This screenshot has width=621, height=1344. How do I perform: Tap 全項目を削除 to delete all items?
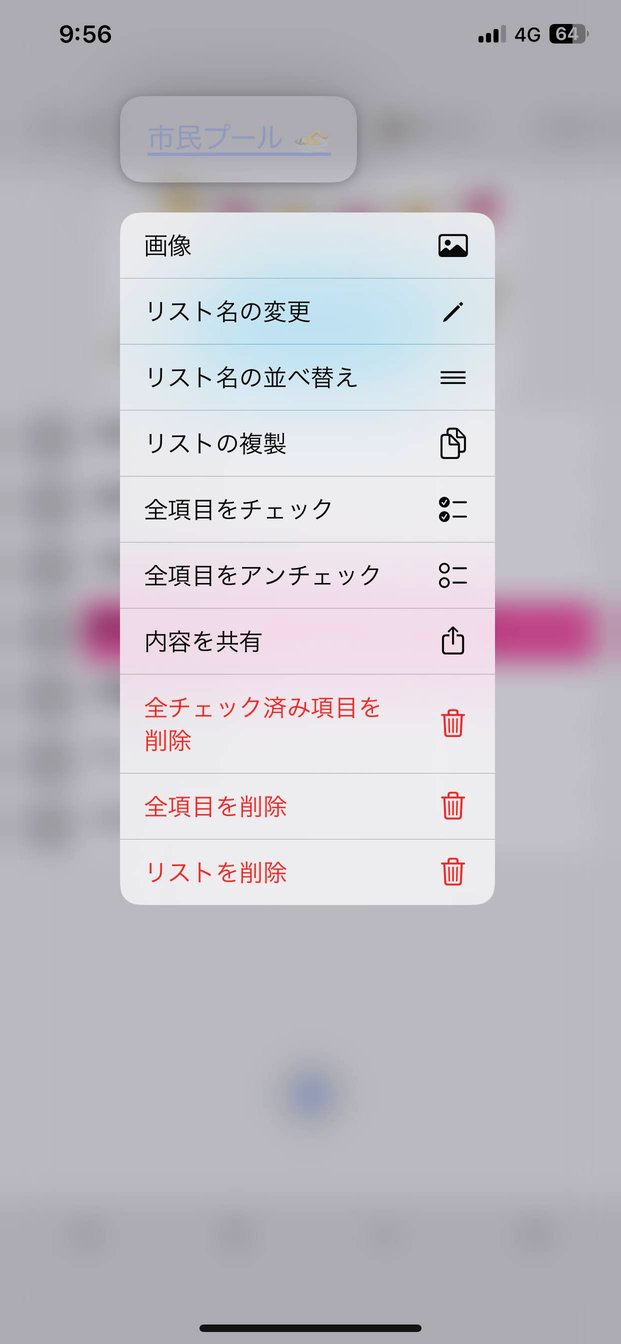[307, 806]
